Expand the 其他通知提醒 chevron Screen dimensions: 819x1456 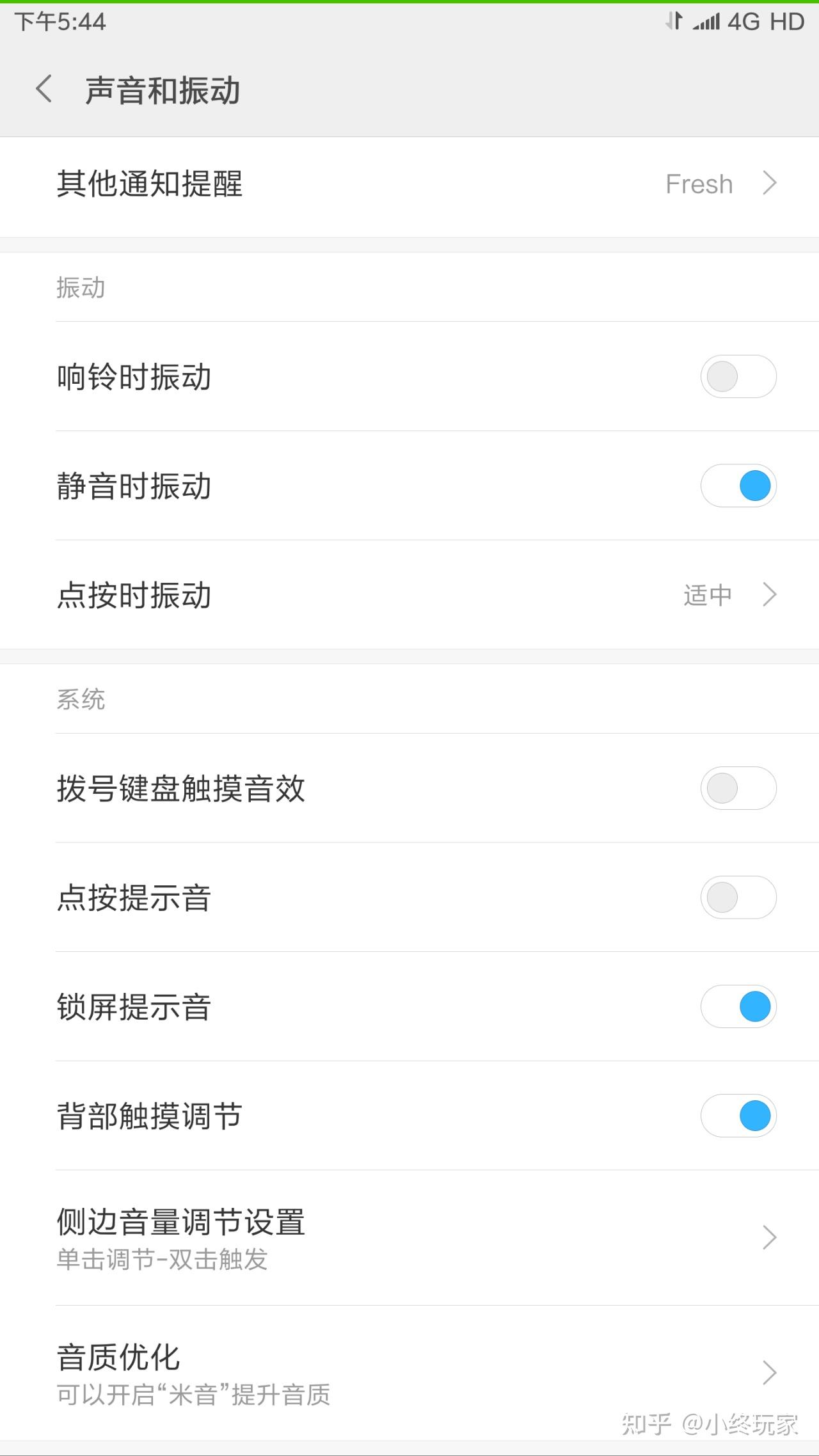770,184
